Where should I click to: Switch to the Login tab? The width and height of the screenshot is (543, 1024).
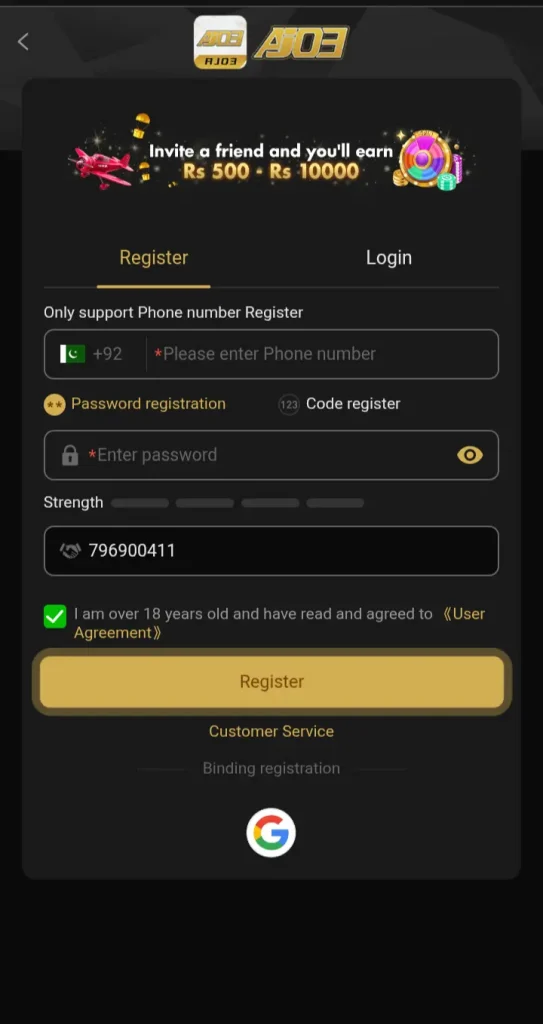[x=388, y=257]
